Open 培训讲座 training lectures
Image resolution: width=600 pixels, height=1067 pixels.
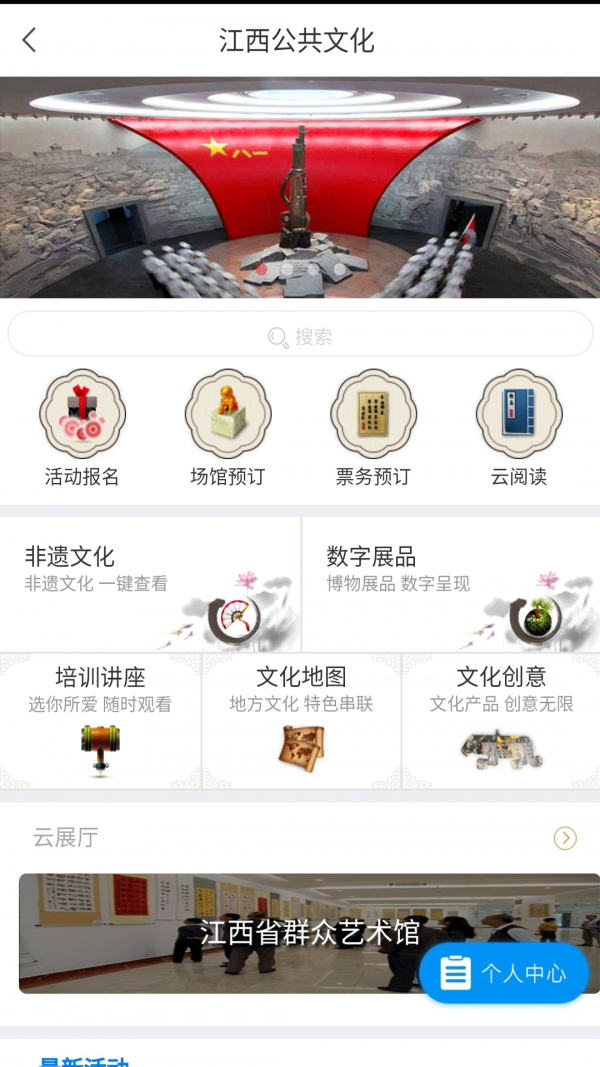(100, 720)
